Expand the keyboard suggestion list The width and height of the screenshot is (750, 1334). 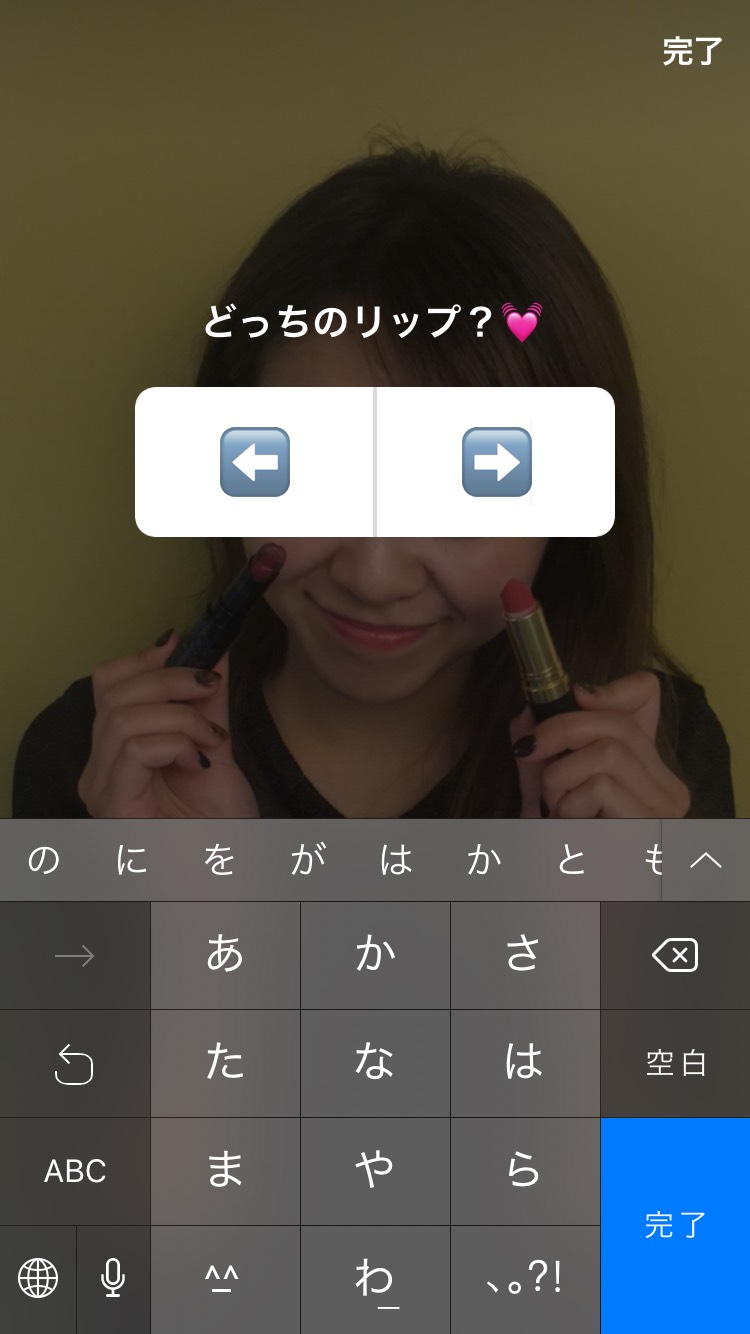click(706, 860)
